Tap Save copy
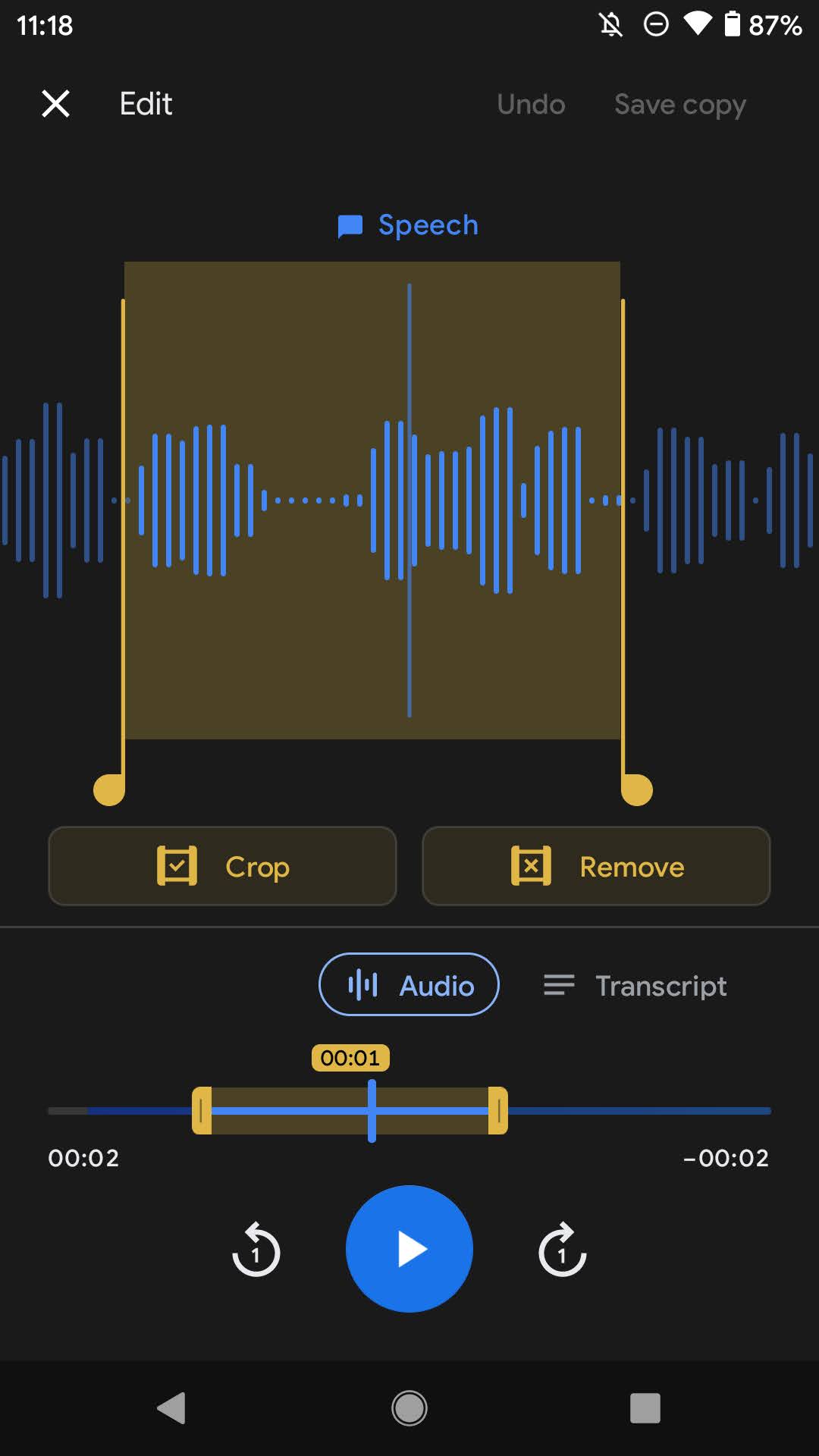The height and width of the screenshot is (1456, 819). (679, 104)
